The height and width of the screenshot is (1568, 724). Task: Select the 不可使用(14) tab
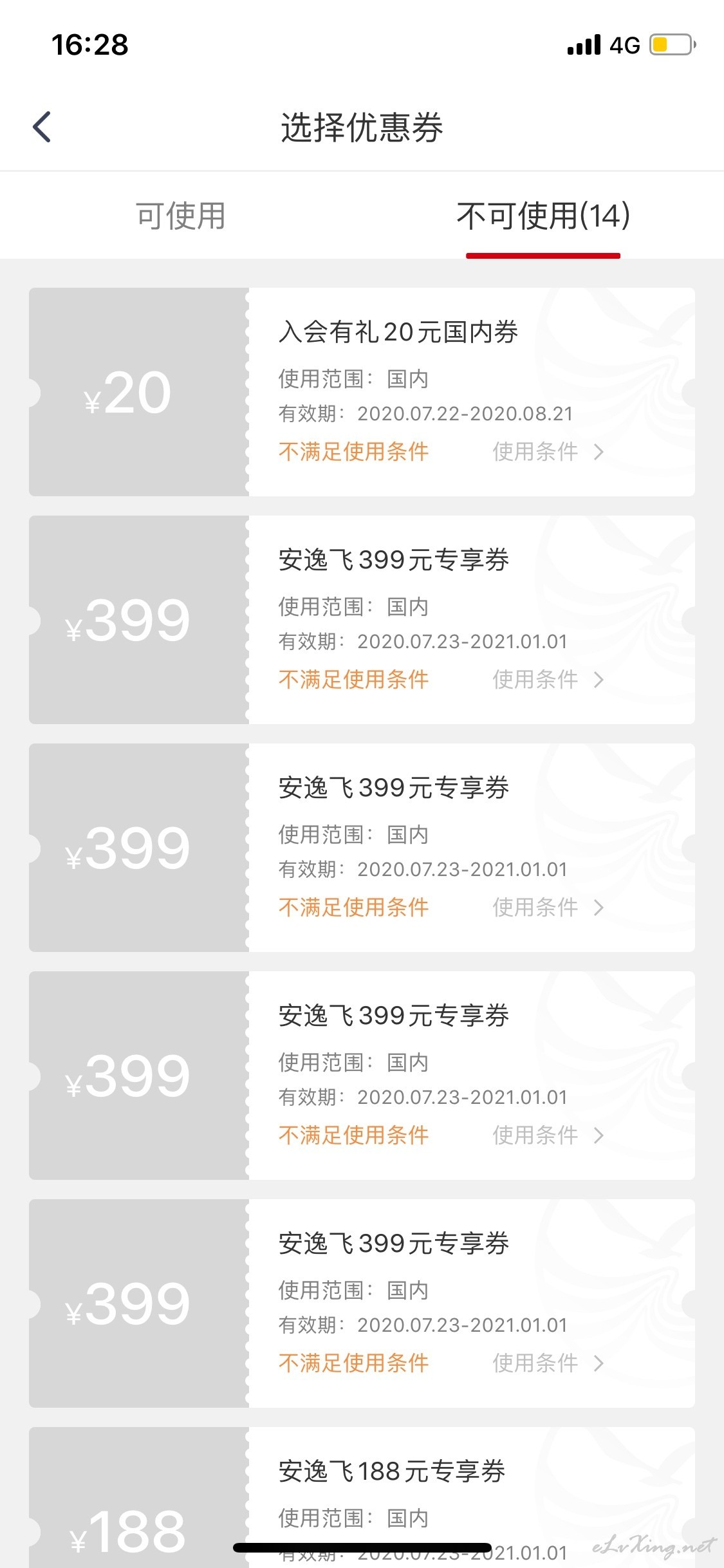543,216
